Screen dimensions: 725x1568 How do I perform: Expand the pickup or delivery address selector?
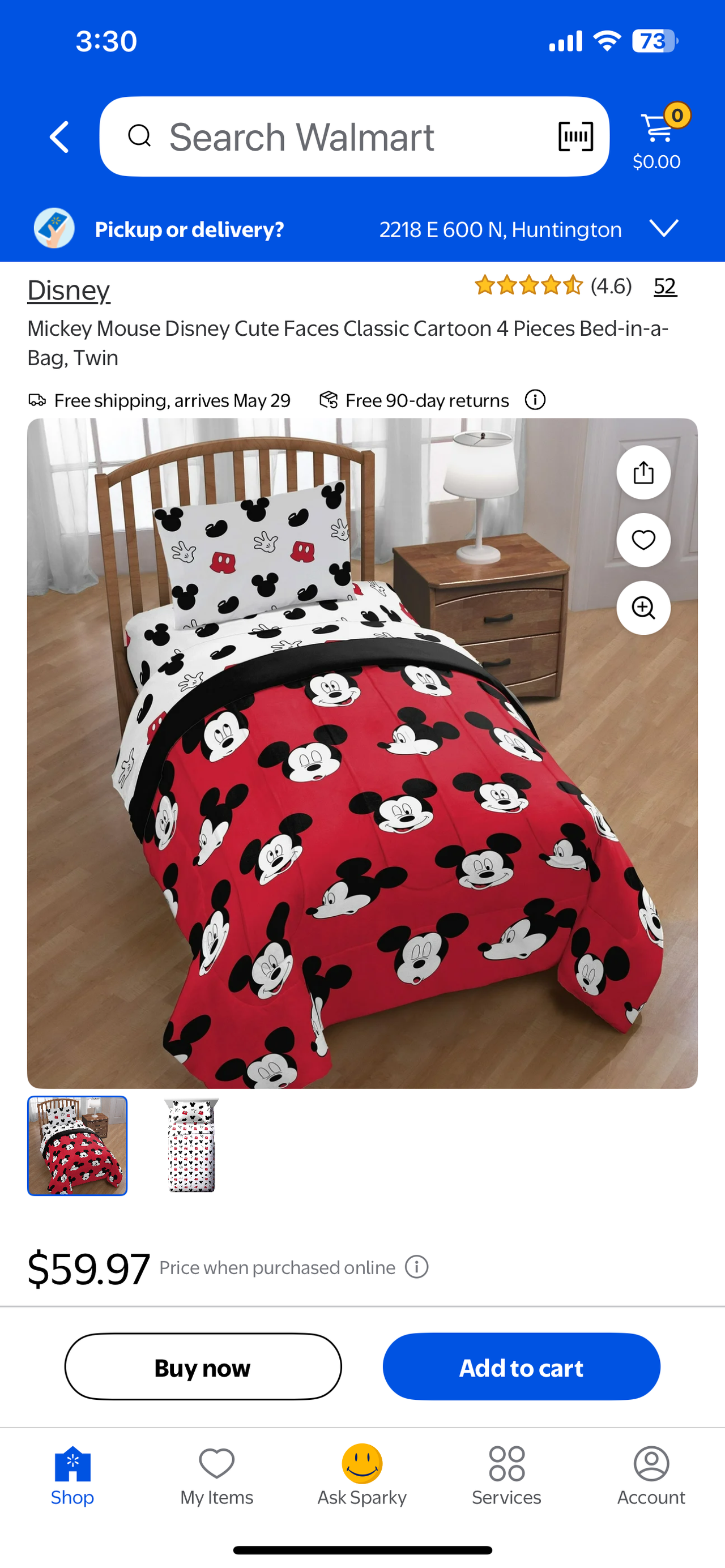[663, 229]
